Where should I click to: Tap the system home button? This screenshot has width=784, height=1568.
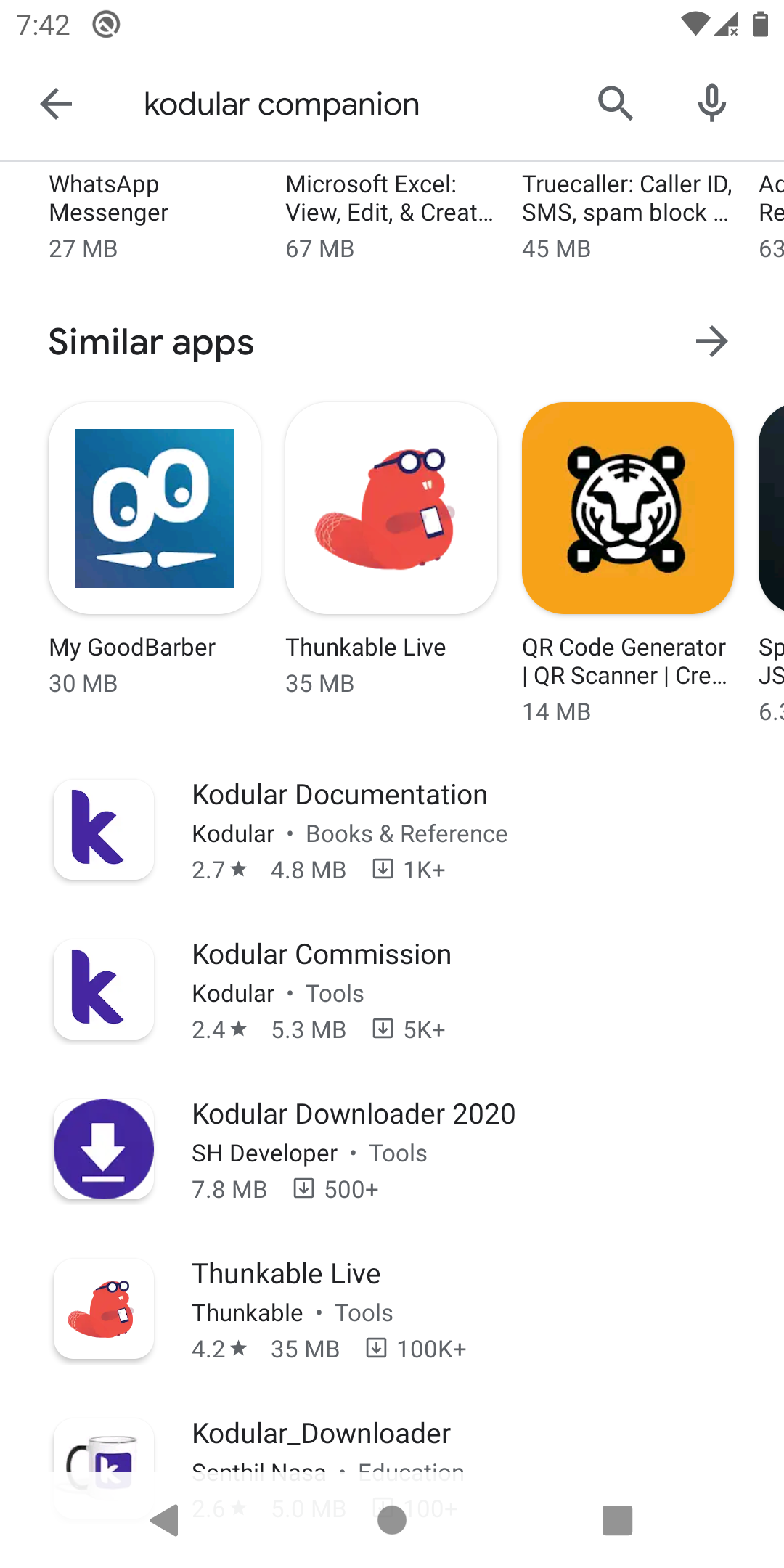pos(392,1520)
